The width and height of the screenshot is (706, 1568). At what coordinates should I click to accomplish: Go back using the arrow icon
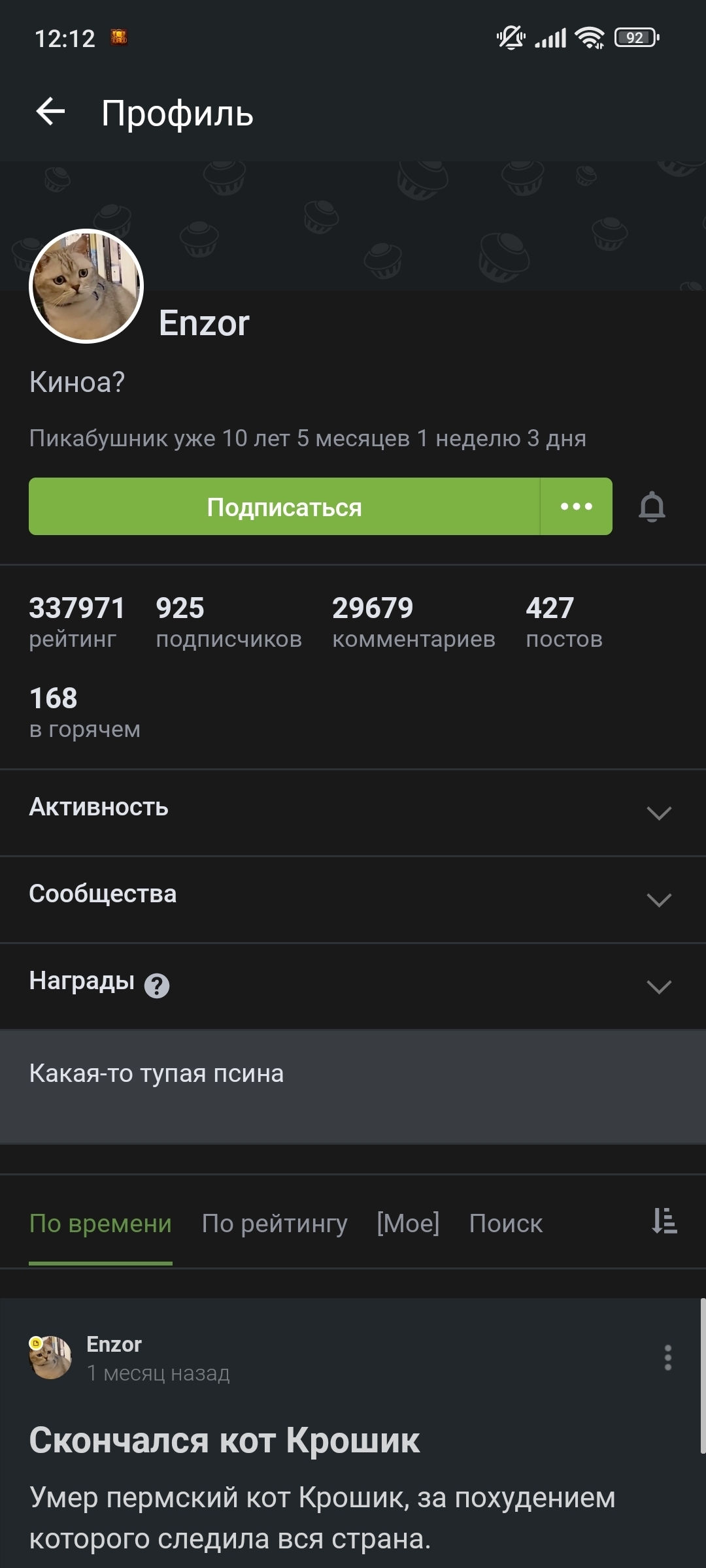[x=50, y=112]
